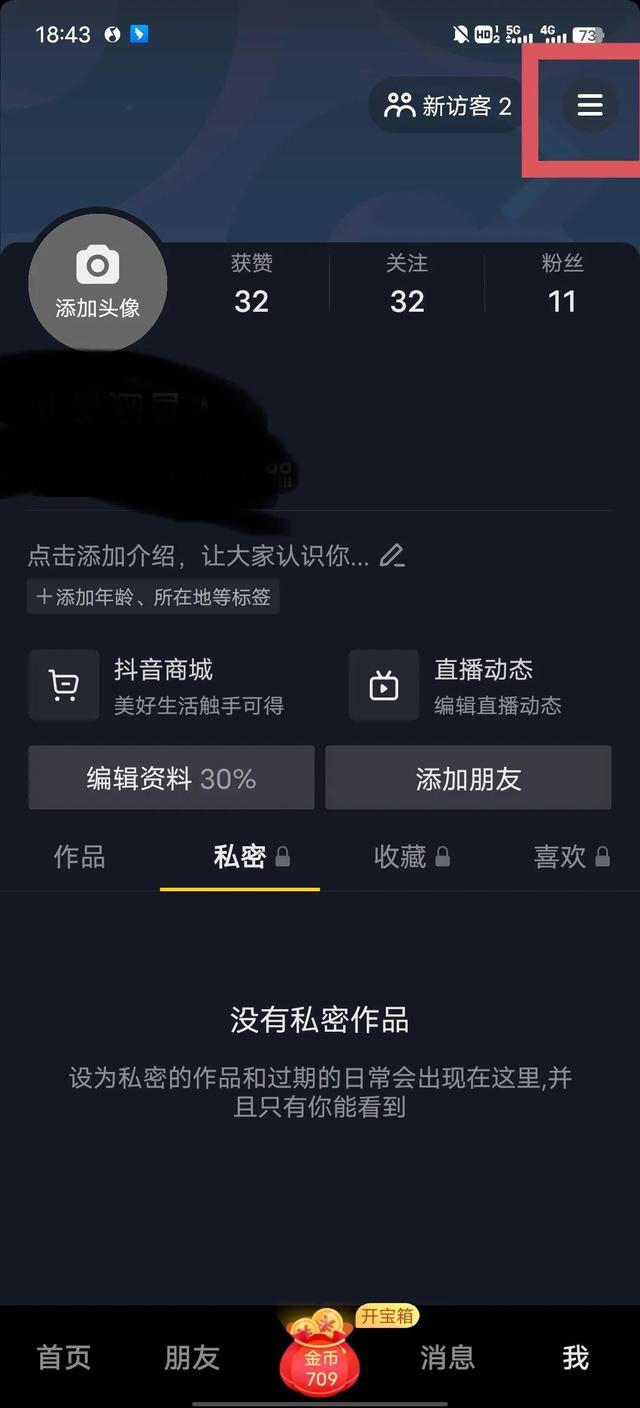View the 获赞 likes count details
This screenshot has height=1408, width=640.
(x=251, y=284)
